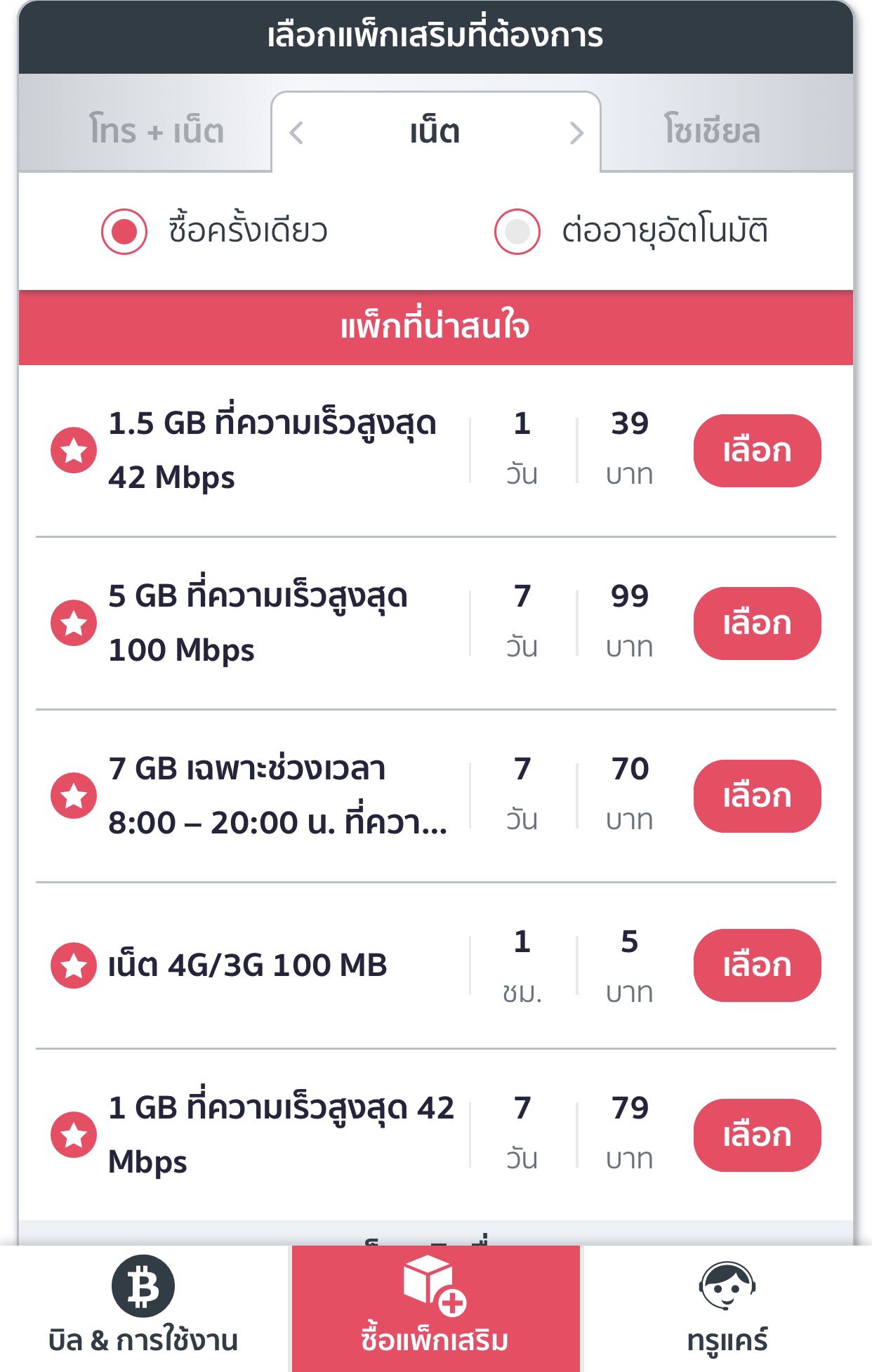The image size is (872, 1372).
Task: Pick the 7 GB 70 baht package
Action: (757, 796)
